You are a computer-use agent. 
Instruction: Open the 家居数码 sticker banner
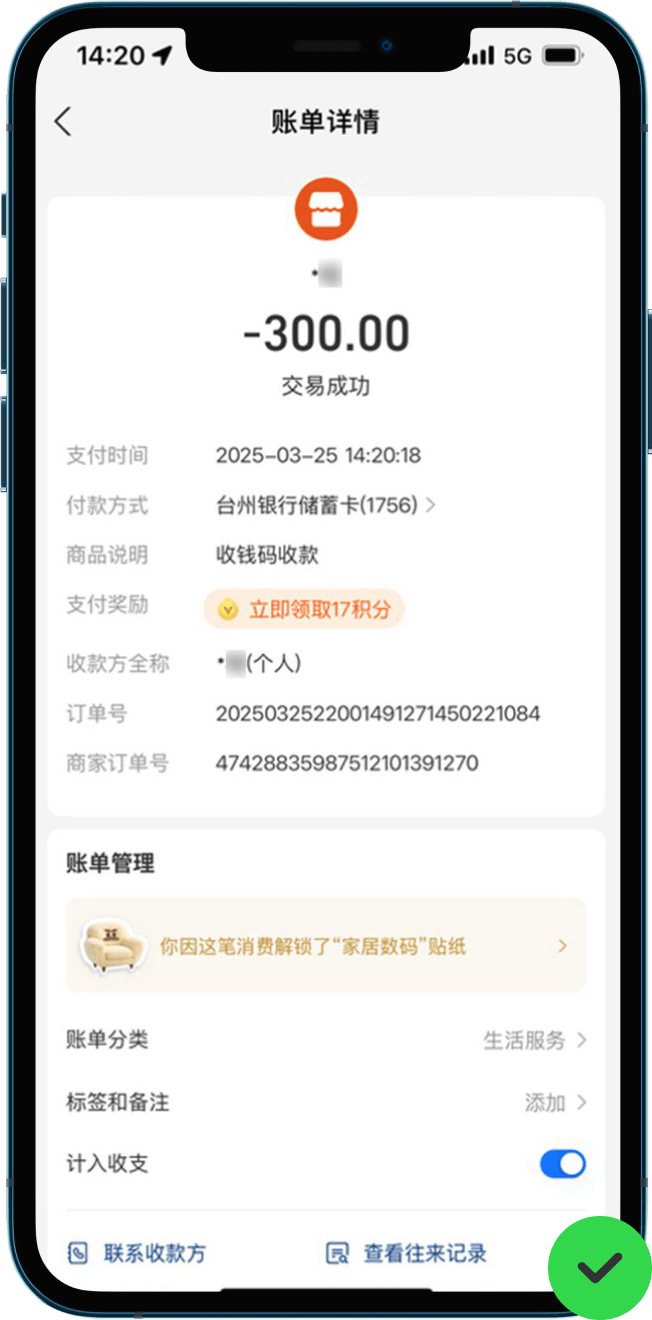(x=326, y=945)
